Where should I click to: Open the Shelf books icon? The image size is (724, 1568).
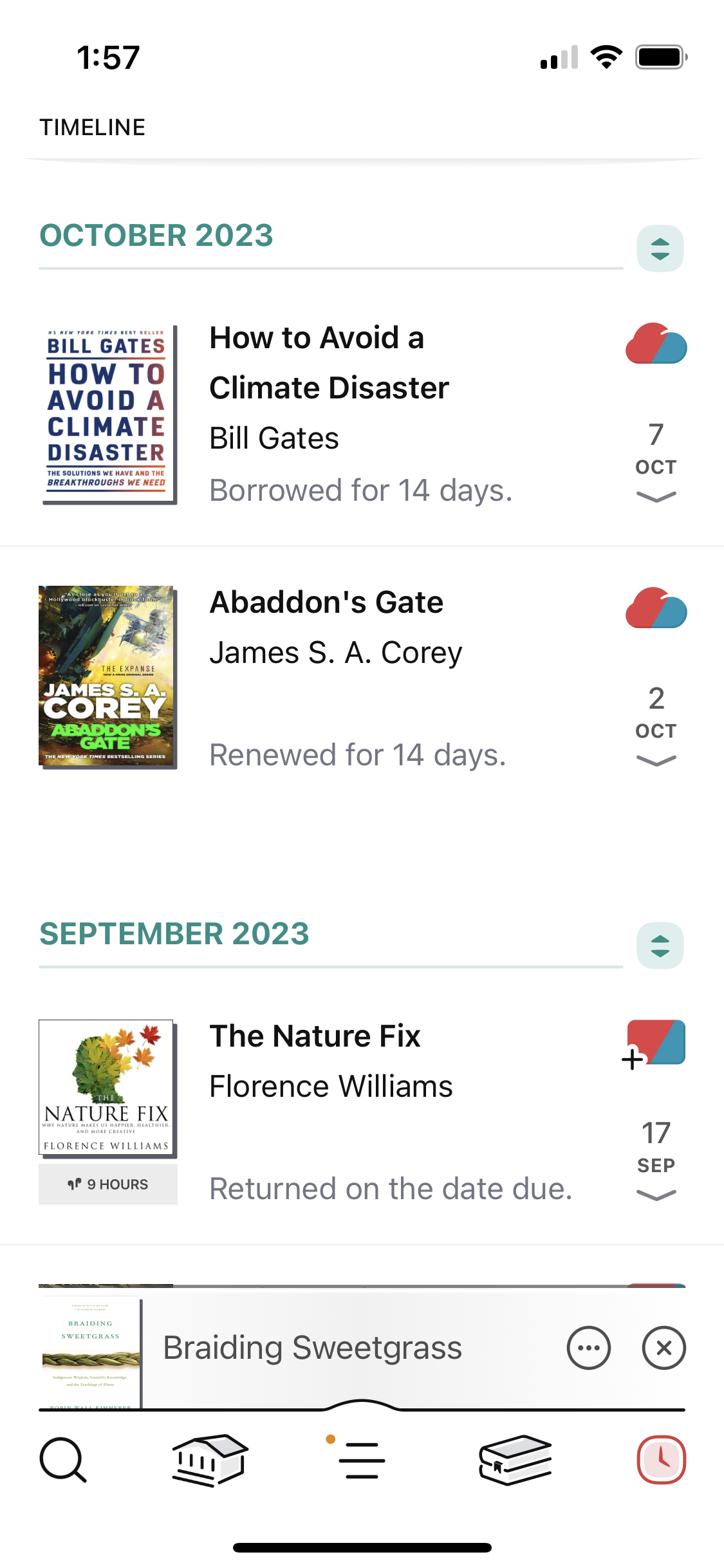click(x=515, y=1461)
